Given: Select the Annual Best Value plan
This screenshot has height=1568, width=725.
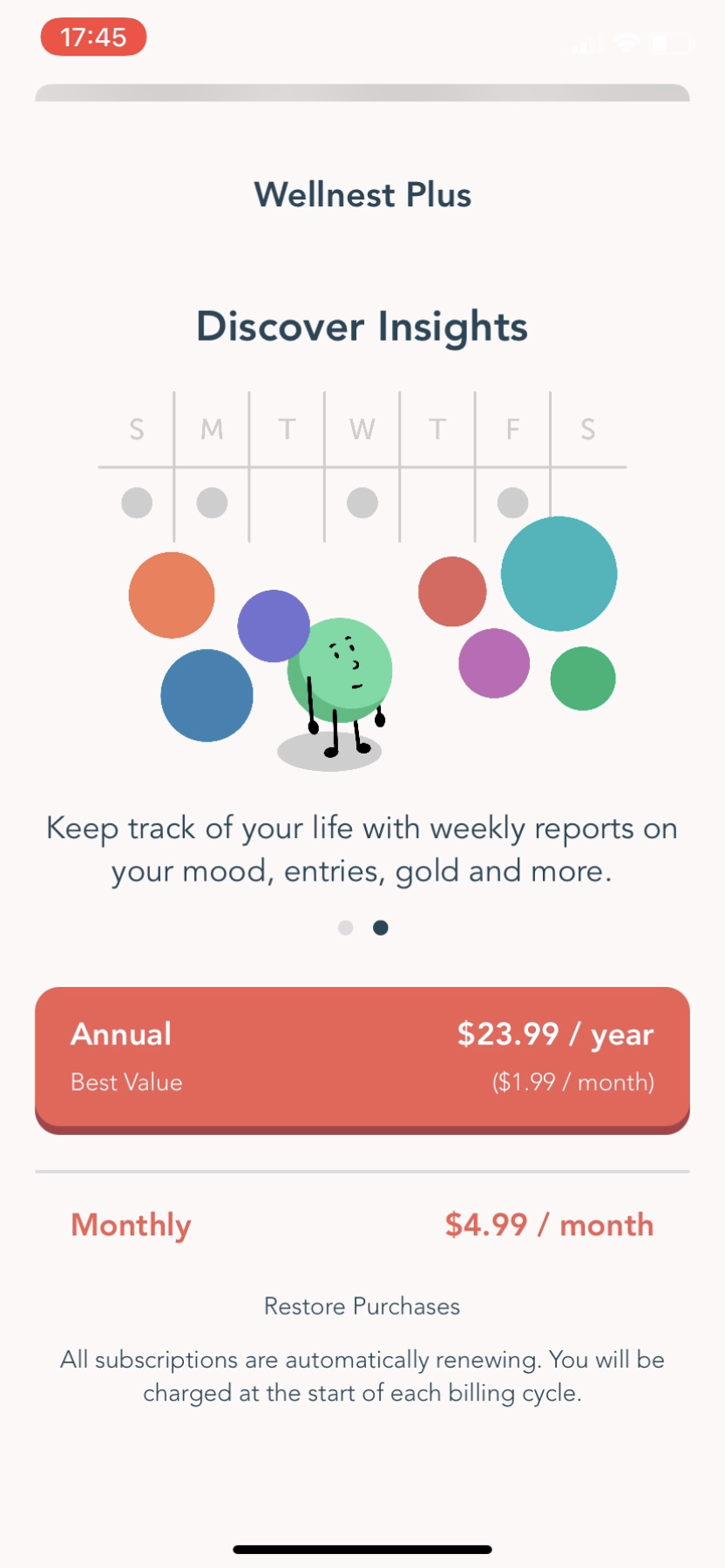Looking at the screenshot, I should click(362, 1058).
